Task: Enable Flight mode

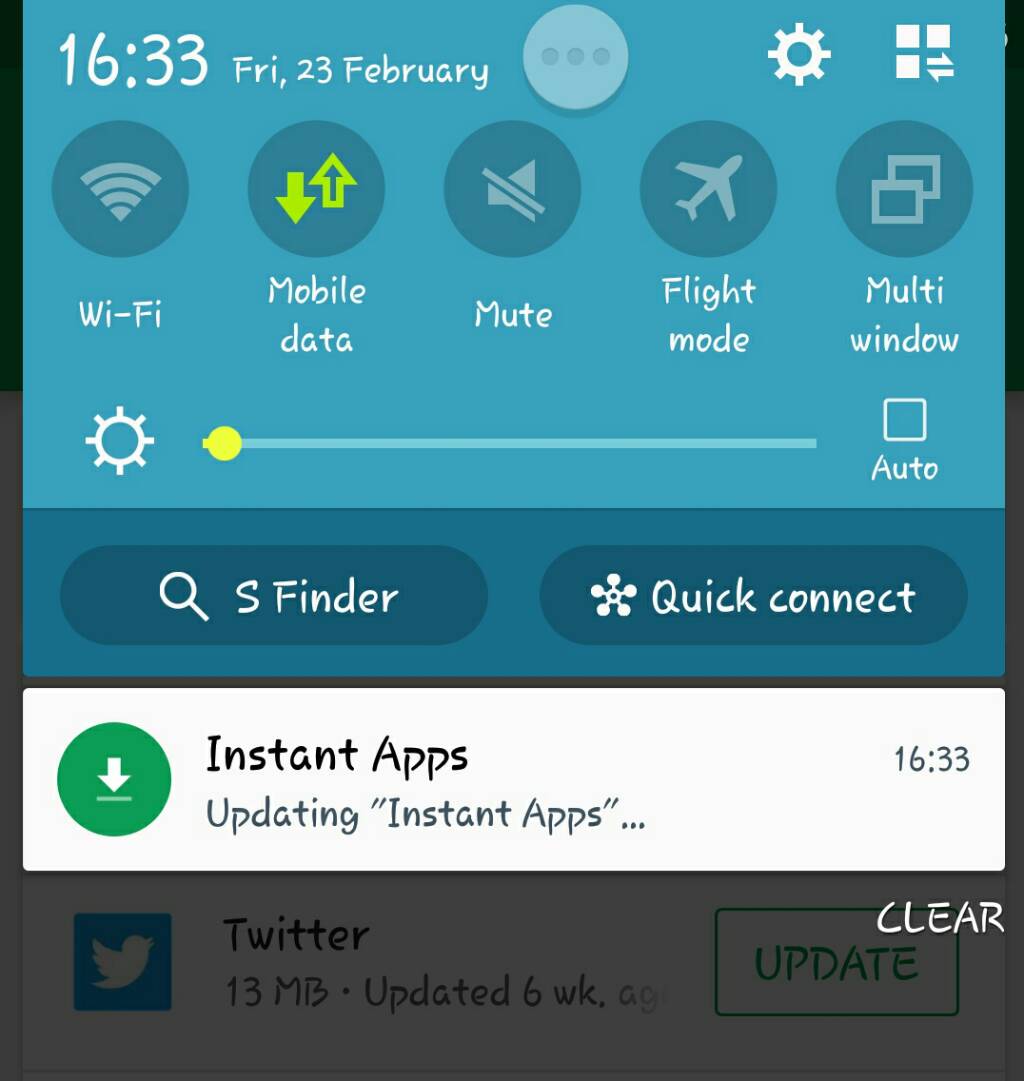Action: (708, 190)
